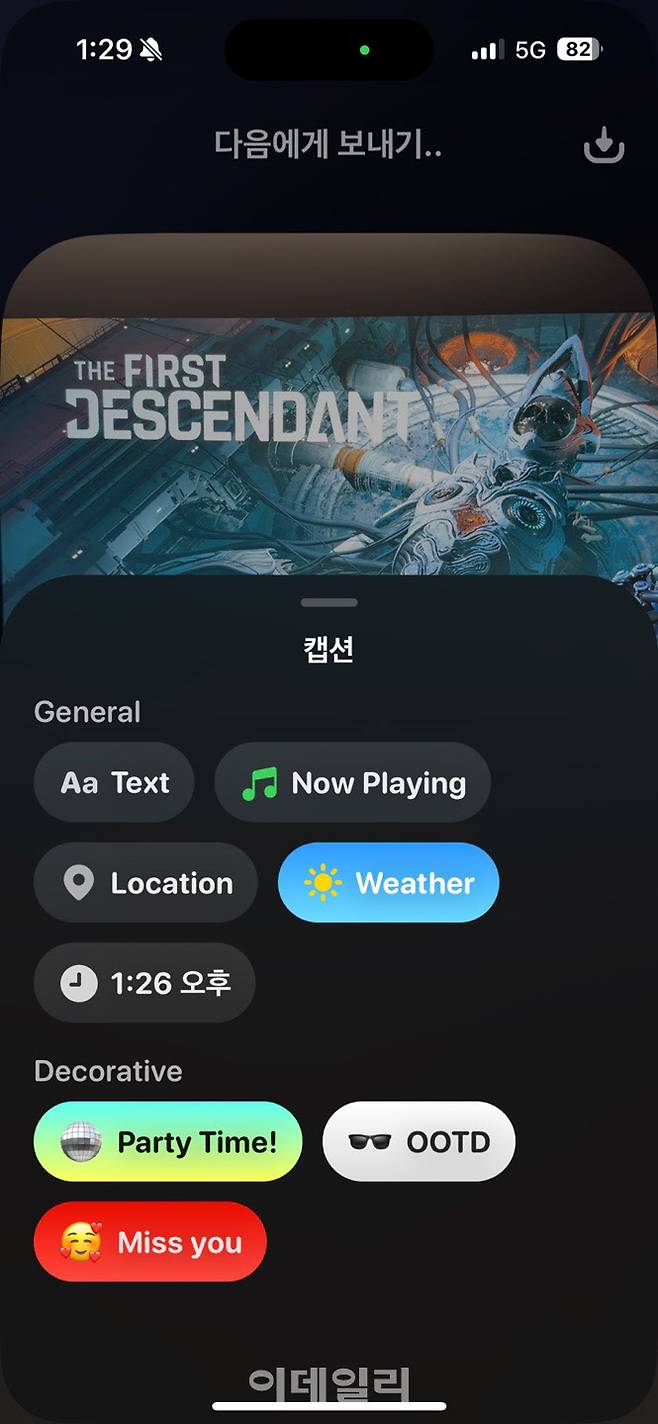Image resolution: width=658 pixels, height=1424 pixels.
Task: Use the OOTD caption chip
Action: click(419, 1142)
